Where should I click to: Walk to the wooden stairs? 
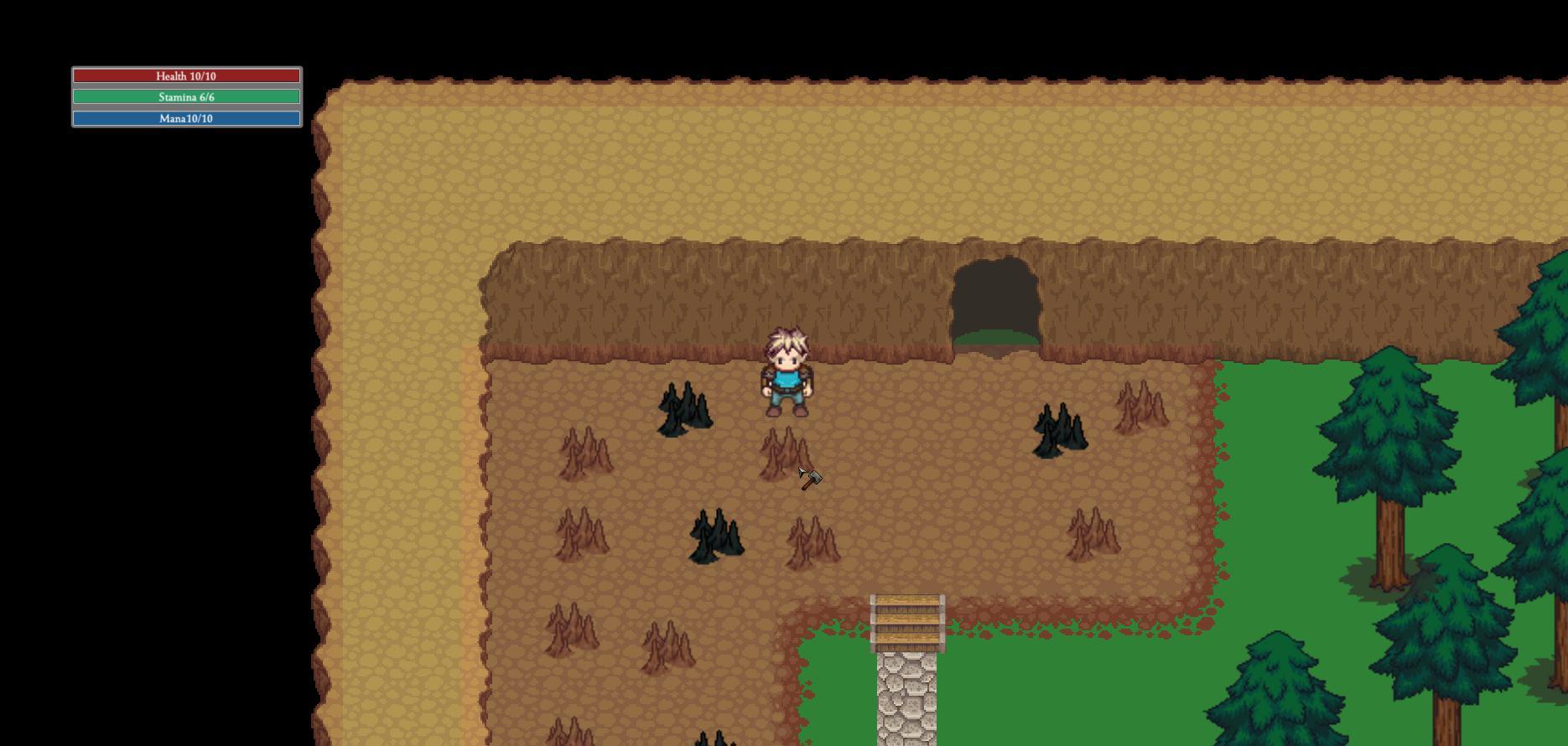[907, 624]
